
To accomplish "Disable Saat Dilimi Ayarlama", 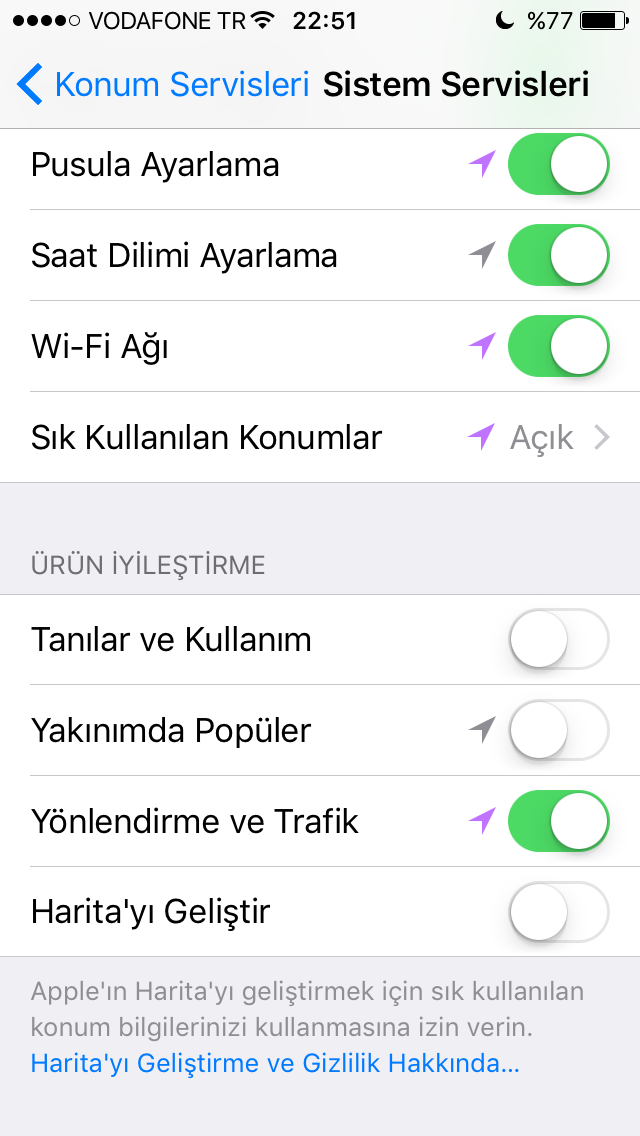I will point(558,255).
